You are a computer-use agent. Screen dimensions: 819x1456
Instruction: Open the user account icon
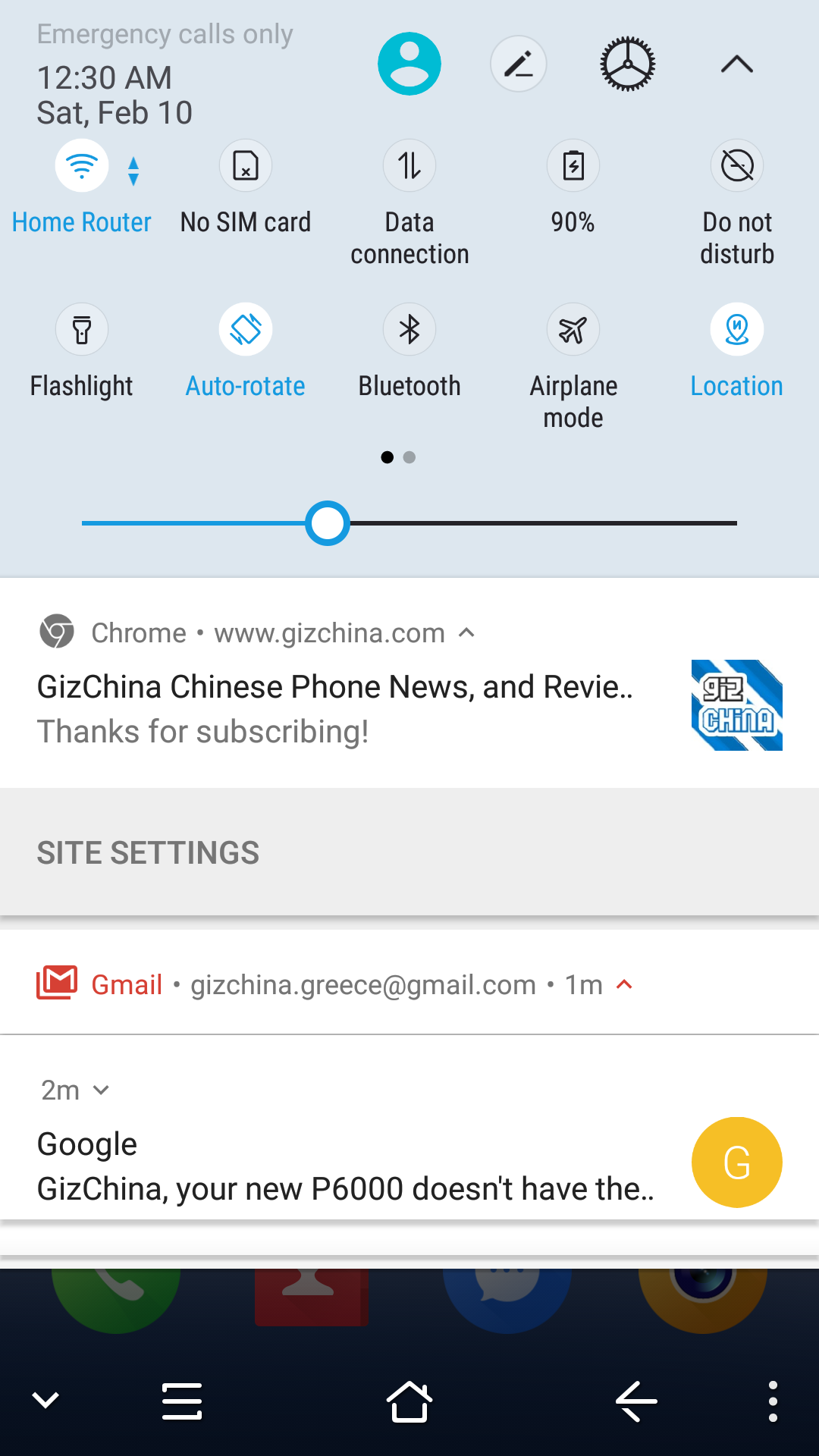coord(409,64)
